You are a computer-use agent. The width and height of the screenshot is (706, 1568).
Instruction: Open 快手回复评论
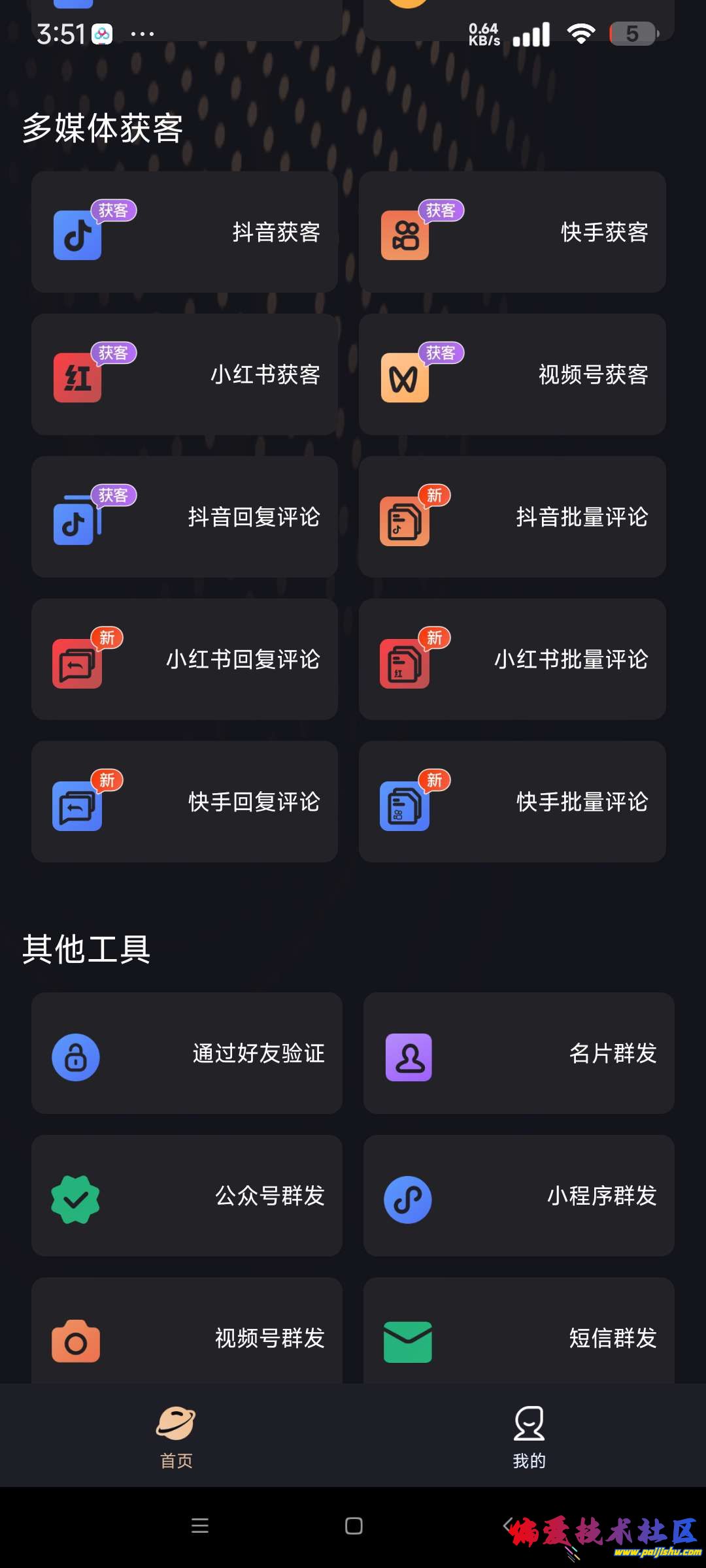point(184,802)
